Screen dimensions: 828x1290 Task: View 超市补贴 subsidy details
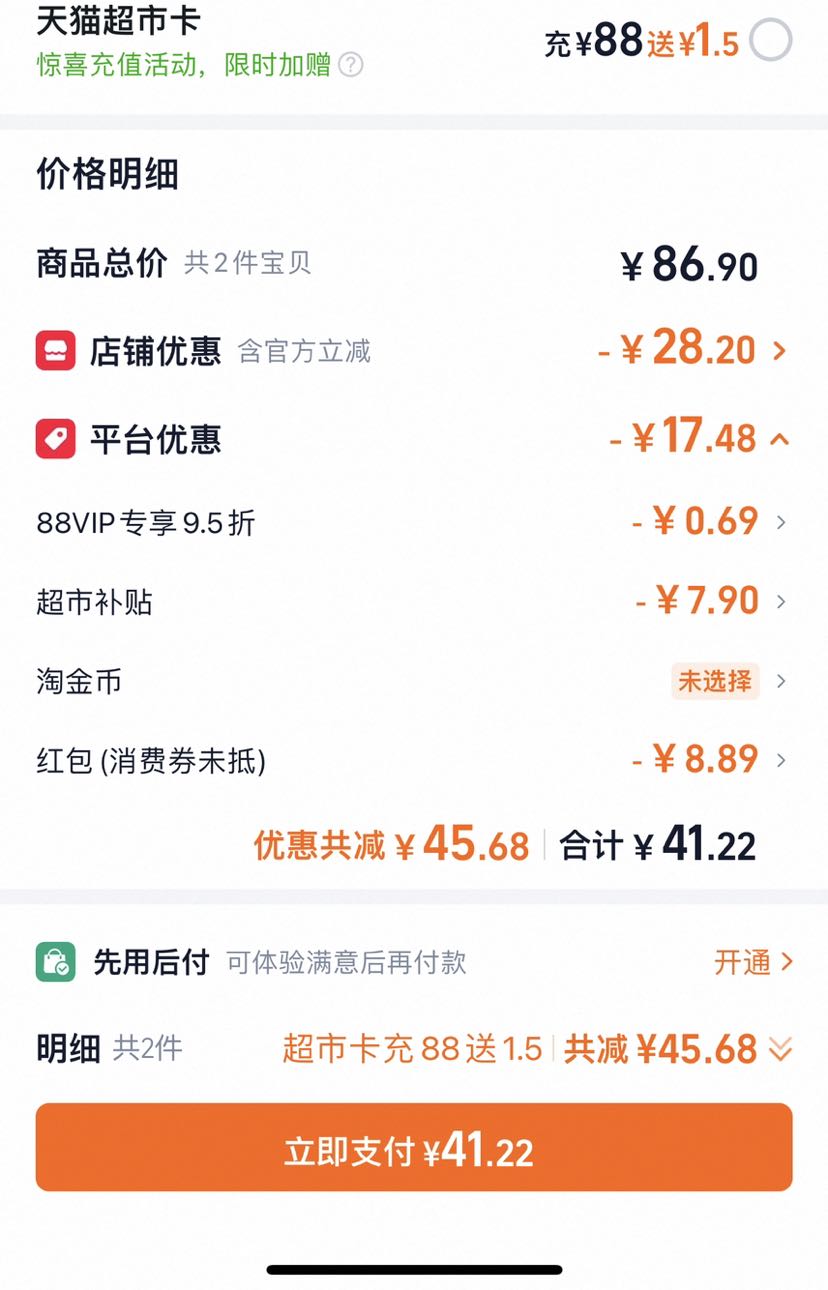coord(413,602)
